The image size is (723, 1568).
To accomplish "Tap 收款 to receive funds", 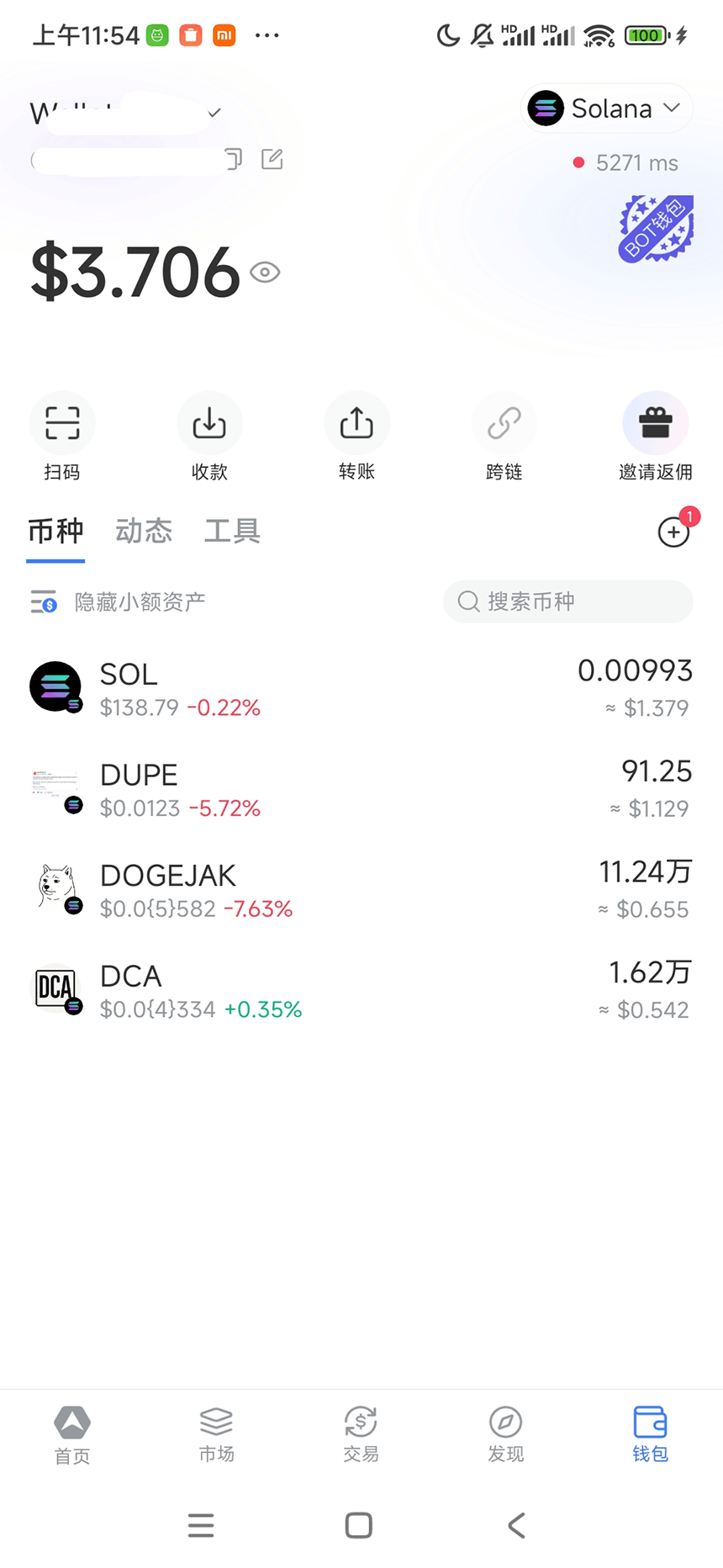I will pos(209,436).
